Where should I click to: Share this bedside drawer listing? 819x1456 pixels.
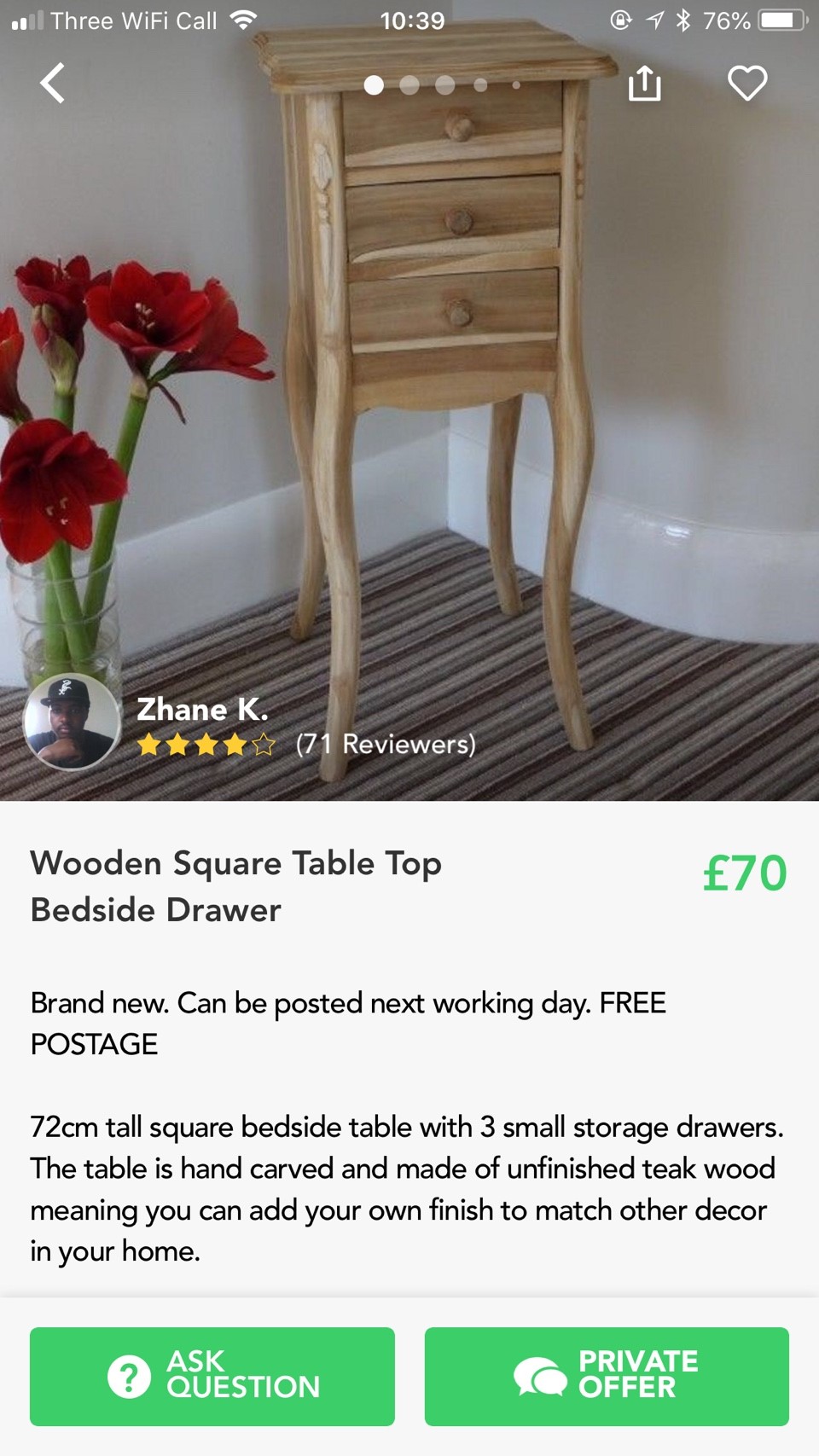[x=644, y=84]
